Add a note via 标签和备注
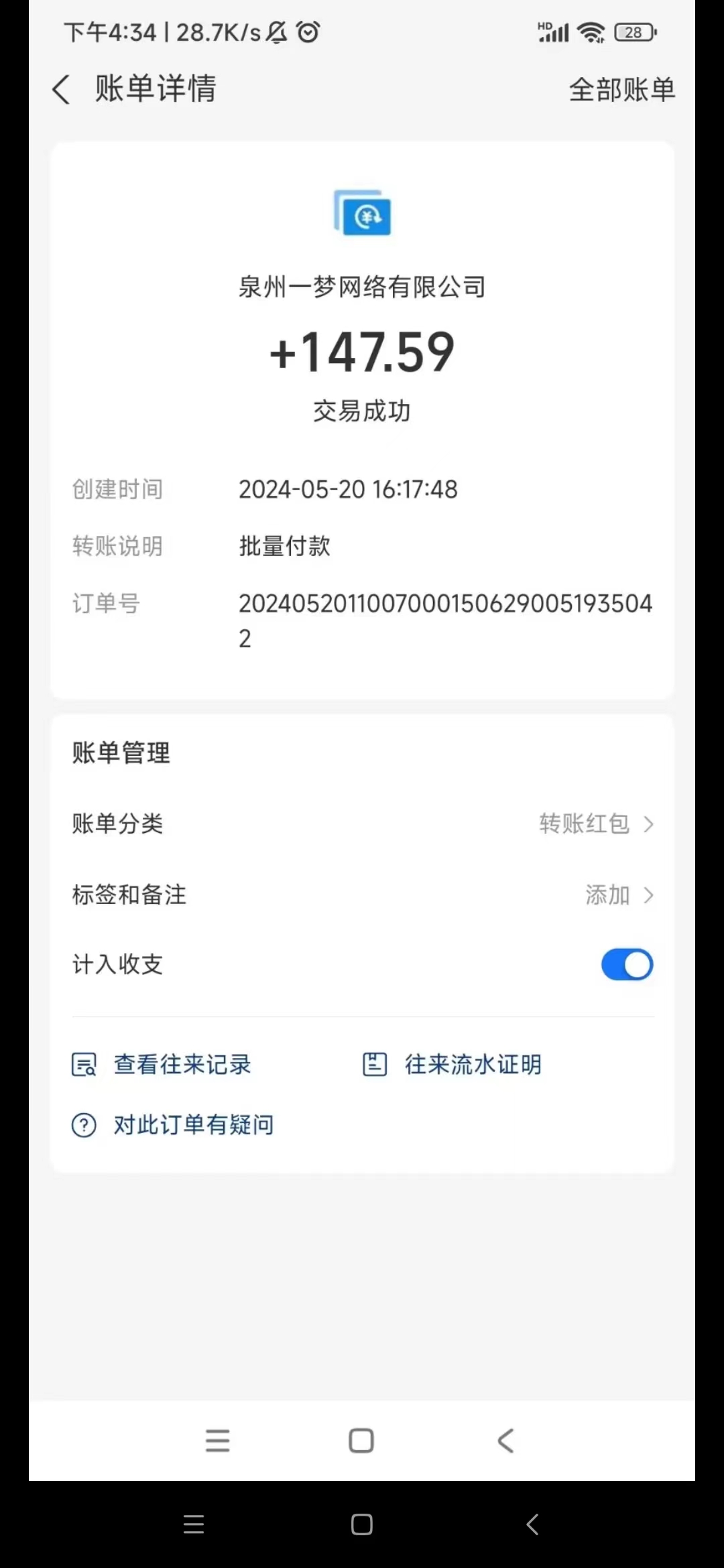This screenshot has width=724, height=1568. coord(363,895)
